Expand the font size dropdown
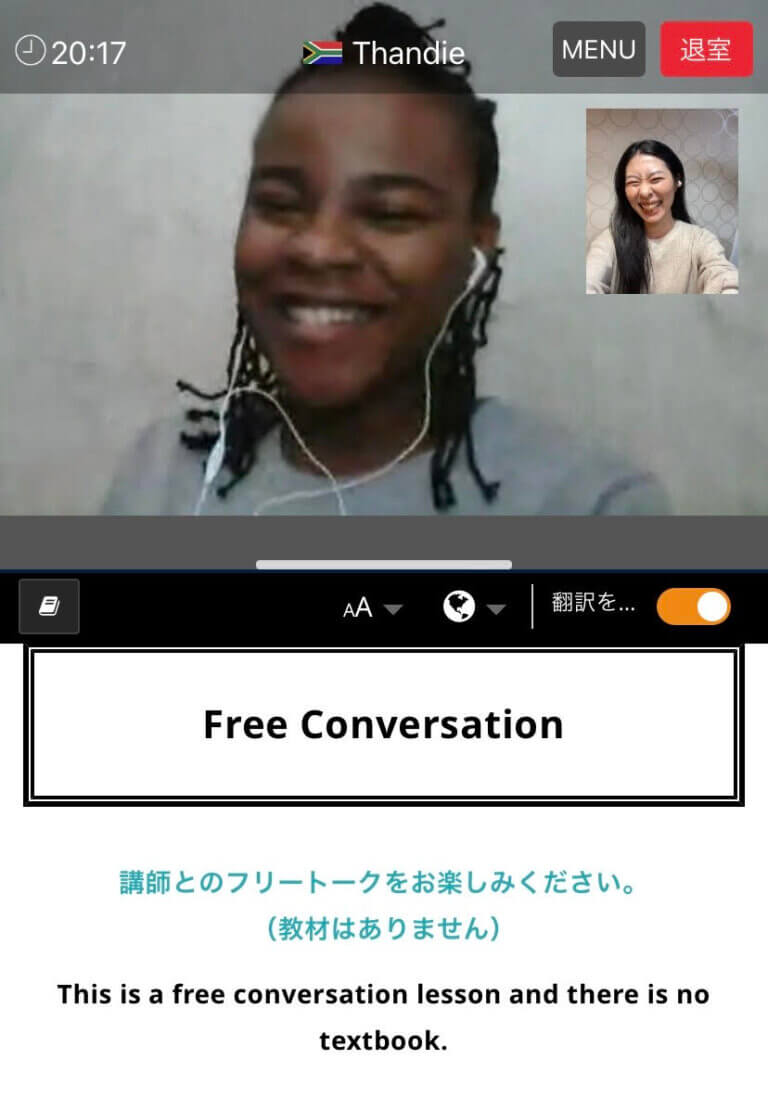The image size is (768, 1111). 372,607
